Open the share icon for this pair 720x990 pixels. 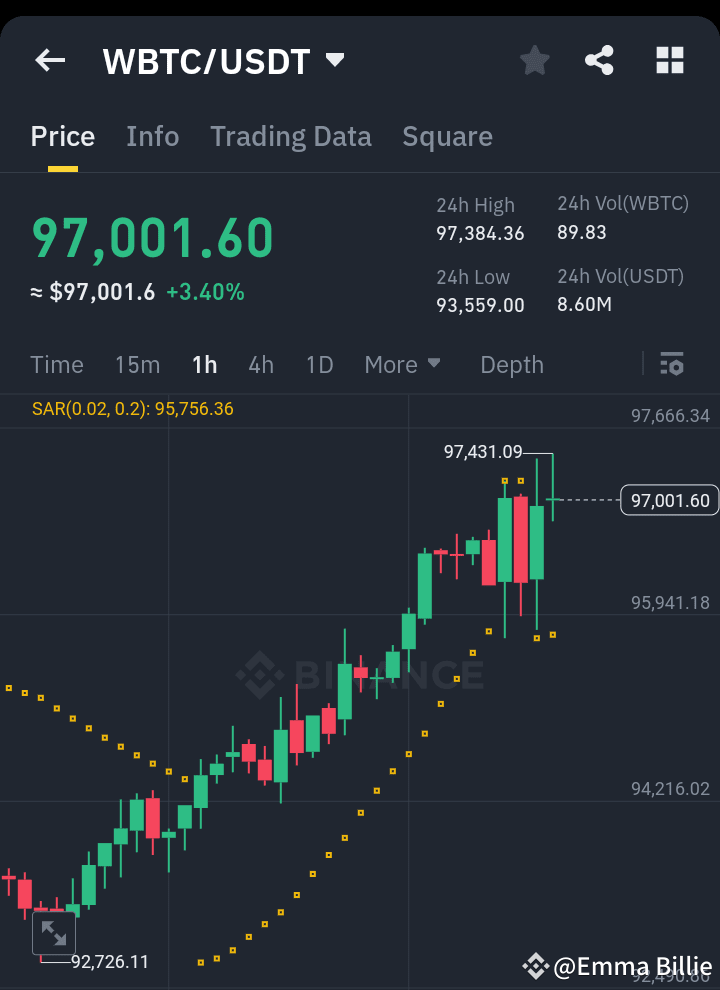pos(599,60)
